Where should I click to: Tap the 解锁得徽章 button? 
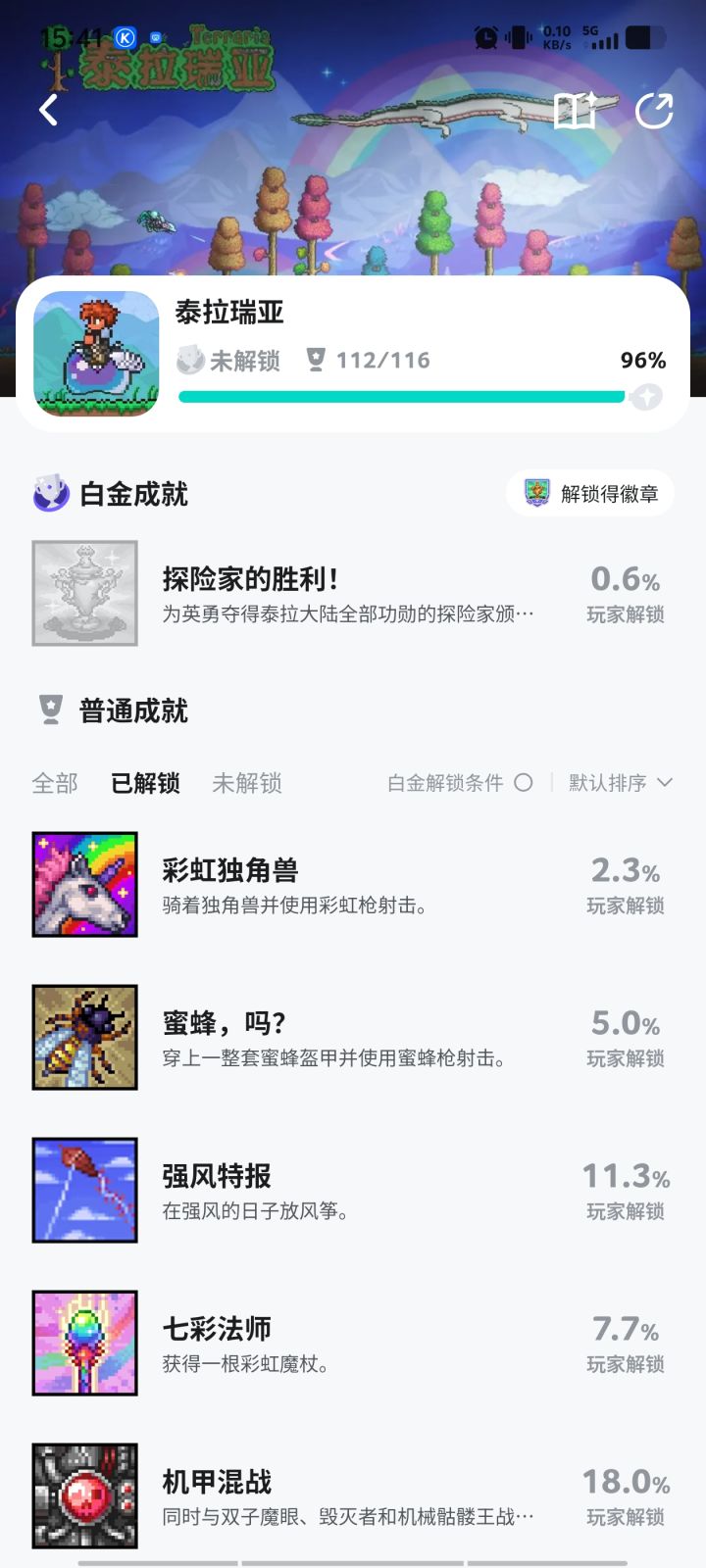tap(588, 491)
